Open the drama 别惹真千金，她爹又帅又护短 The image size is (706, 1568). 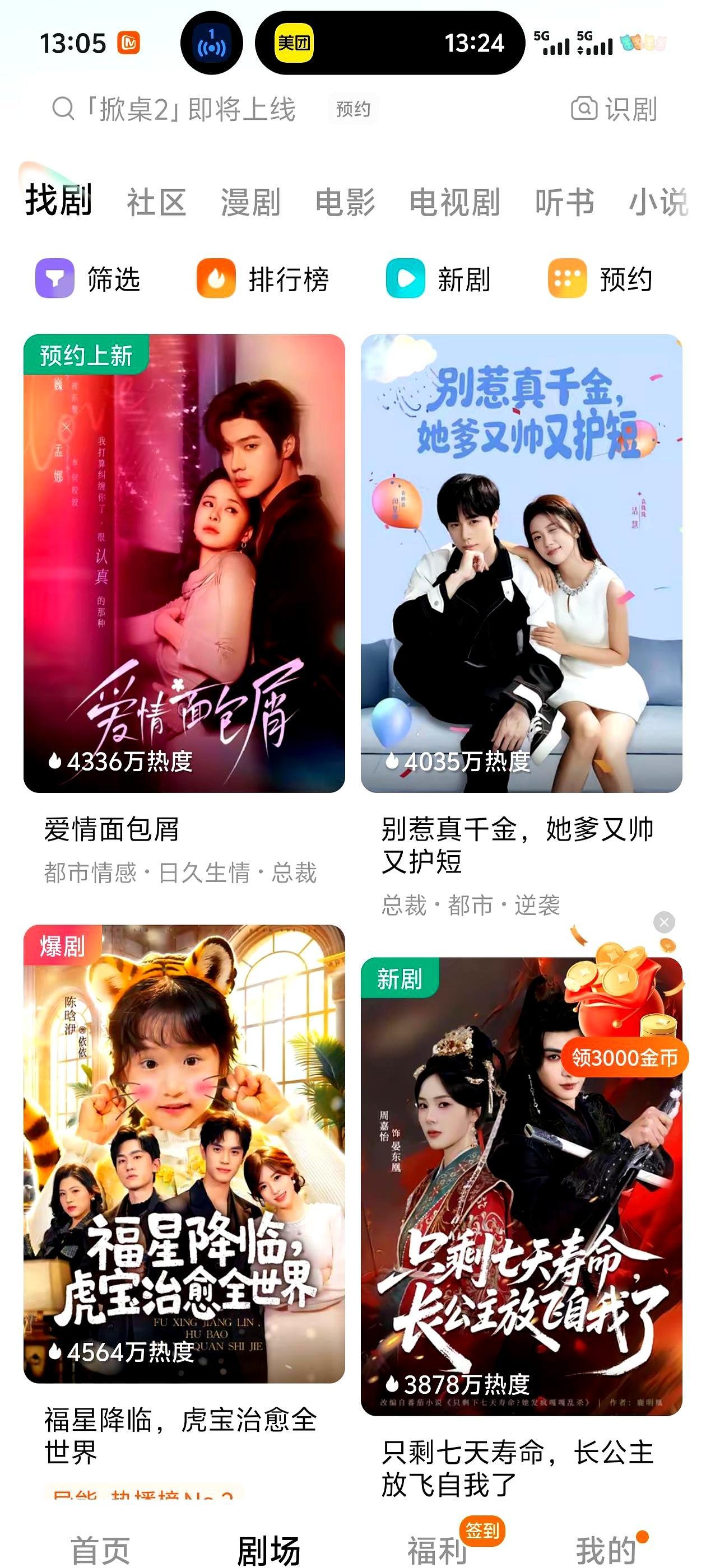point(521,563)
